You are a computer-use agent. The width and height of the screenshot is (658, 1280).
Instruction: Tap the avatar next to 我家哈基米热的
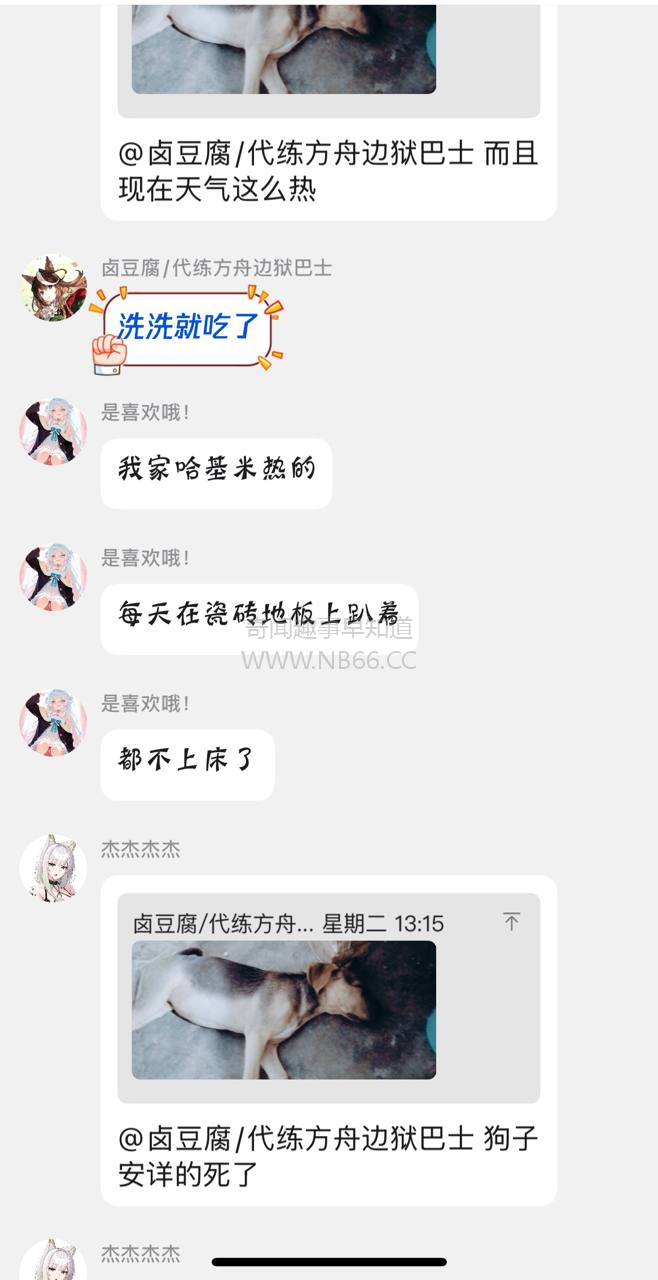[x=53, y=432]
